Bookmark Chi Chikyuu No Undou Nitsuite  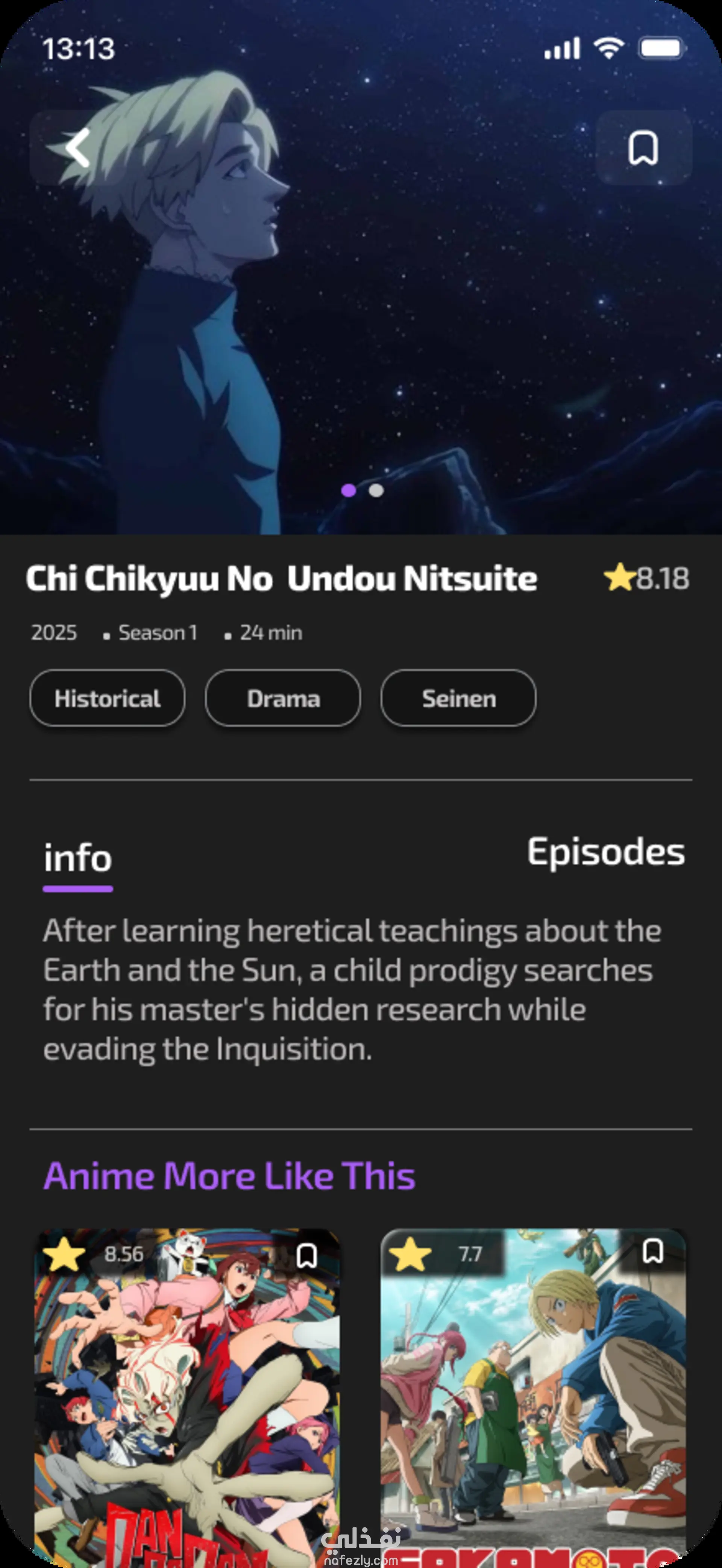(x=643, y=148)
